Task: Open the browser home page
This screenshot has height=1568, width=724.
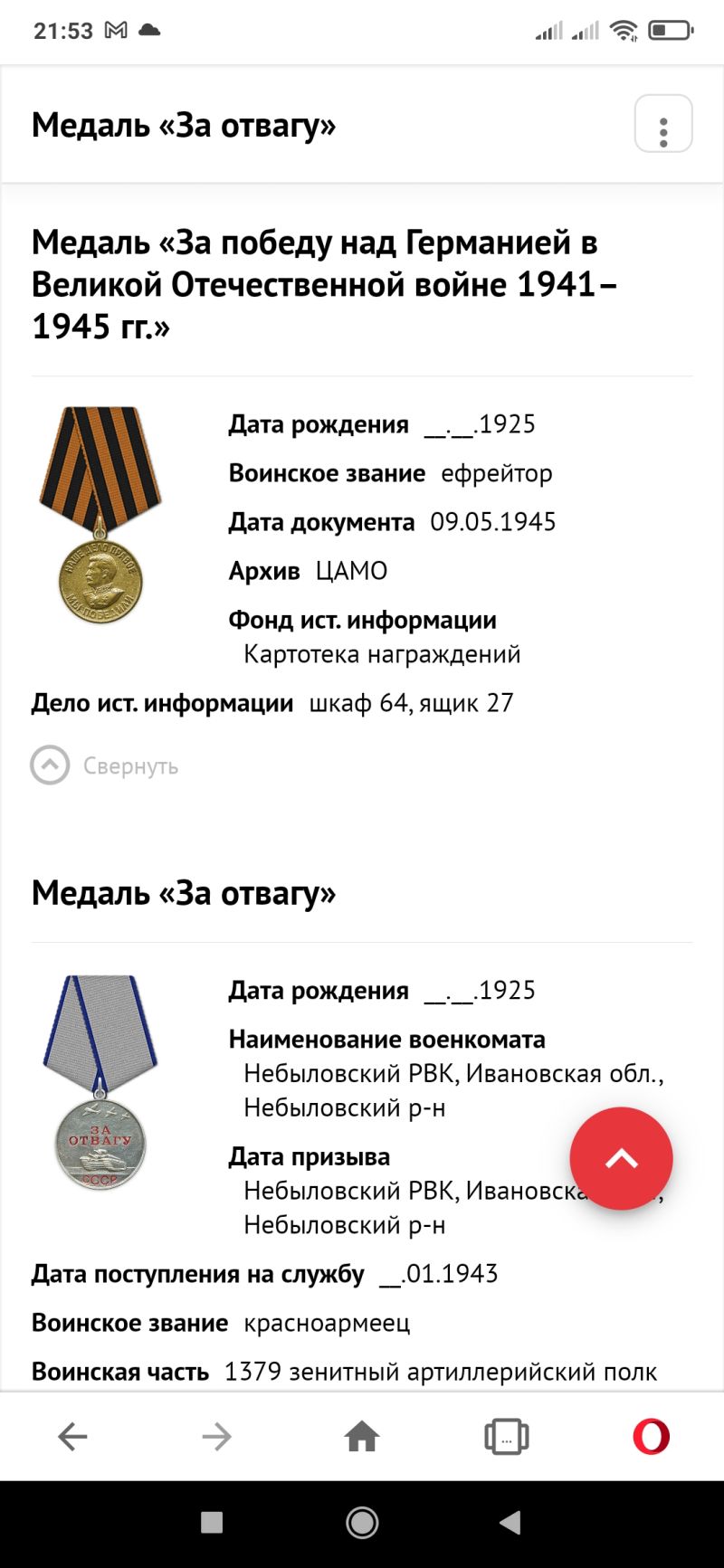Action: pos(362,1436)
